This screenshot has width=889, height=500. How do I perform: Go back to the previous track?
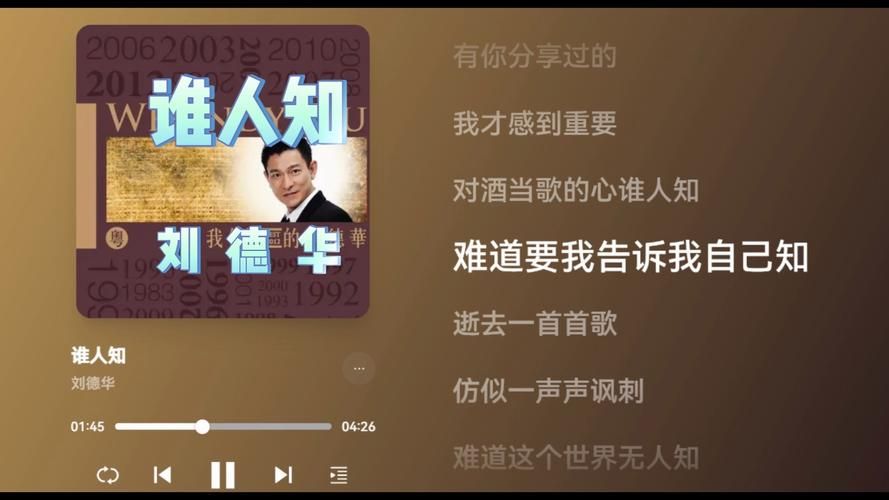tap(162, 475)
